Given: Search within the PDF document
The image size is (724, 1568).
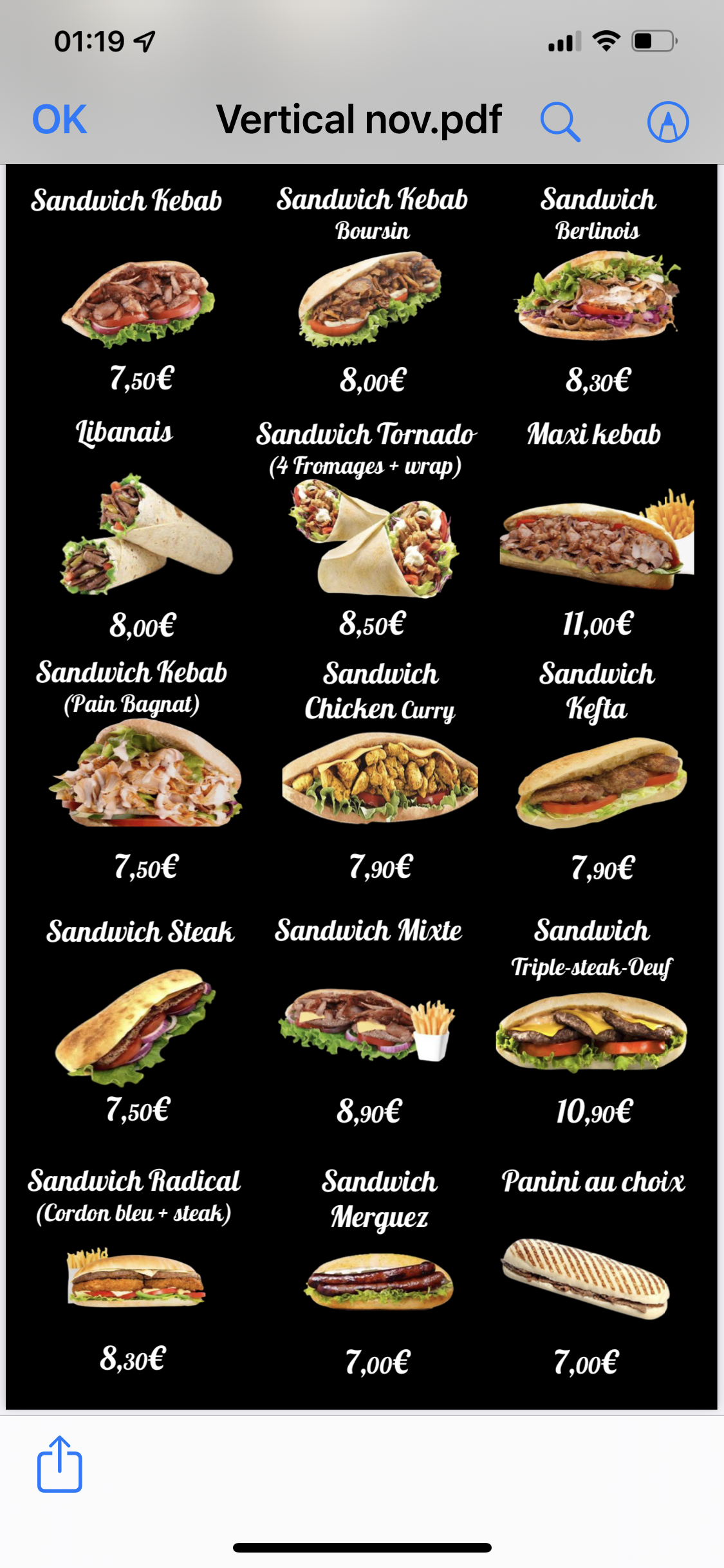Looking at the screenshot, I should point(560,122).
